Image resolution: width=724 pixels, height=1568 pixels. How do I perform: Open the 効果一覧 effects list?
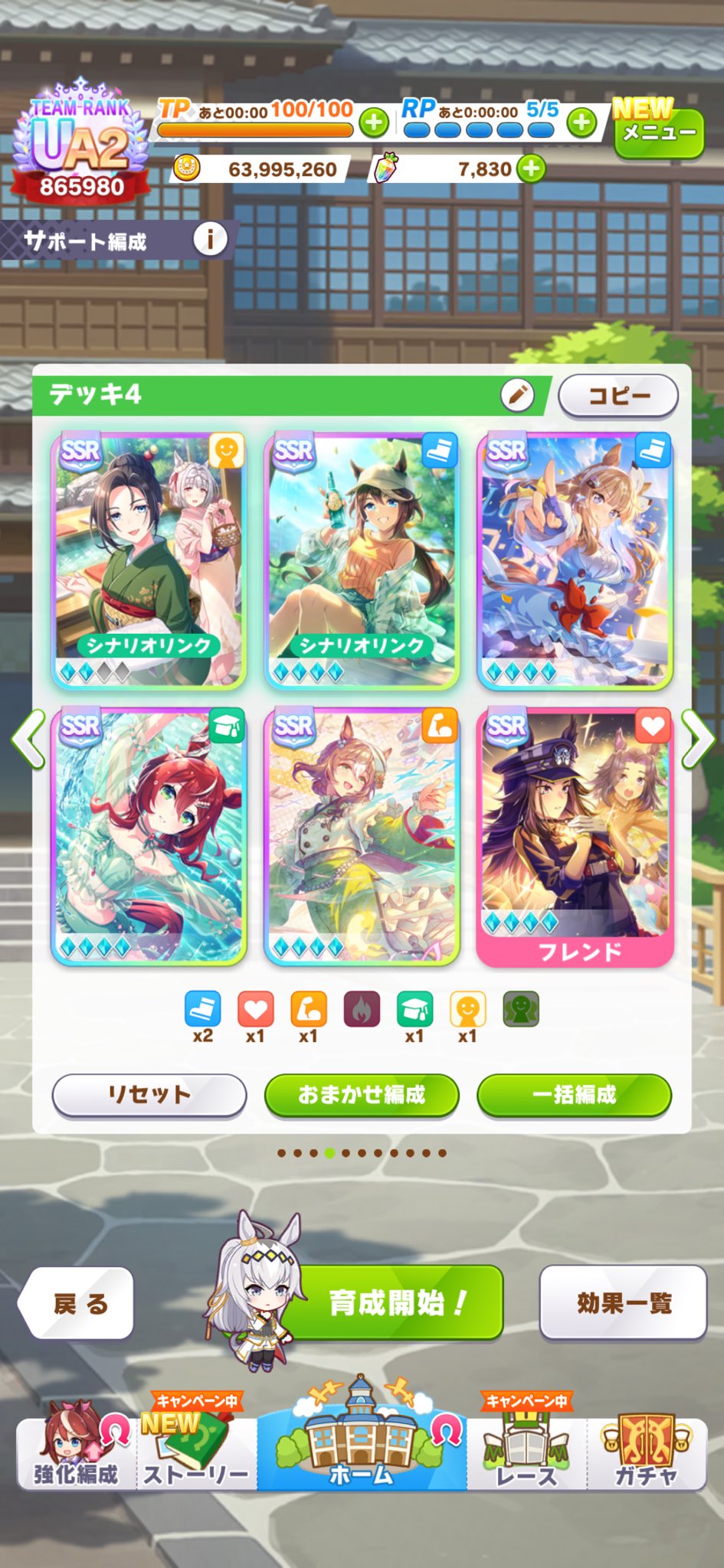point(623,1302)
